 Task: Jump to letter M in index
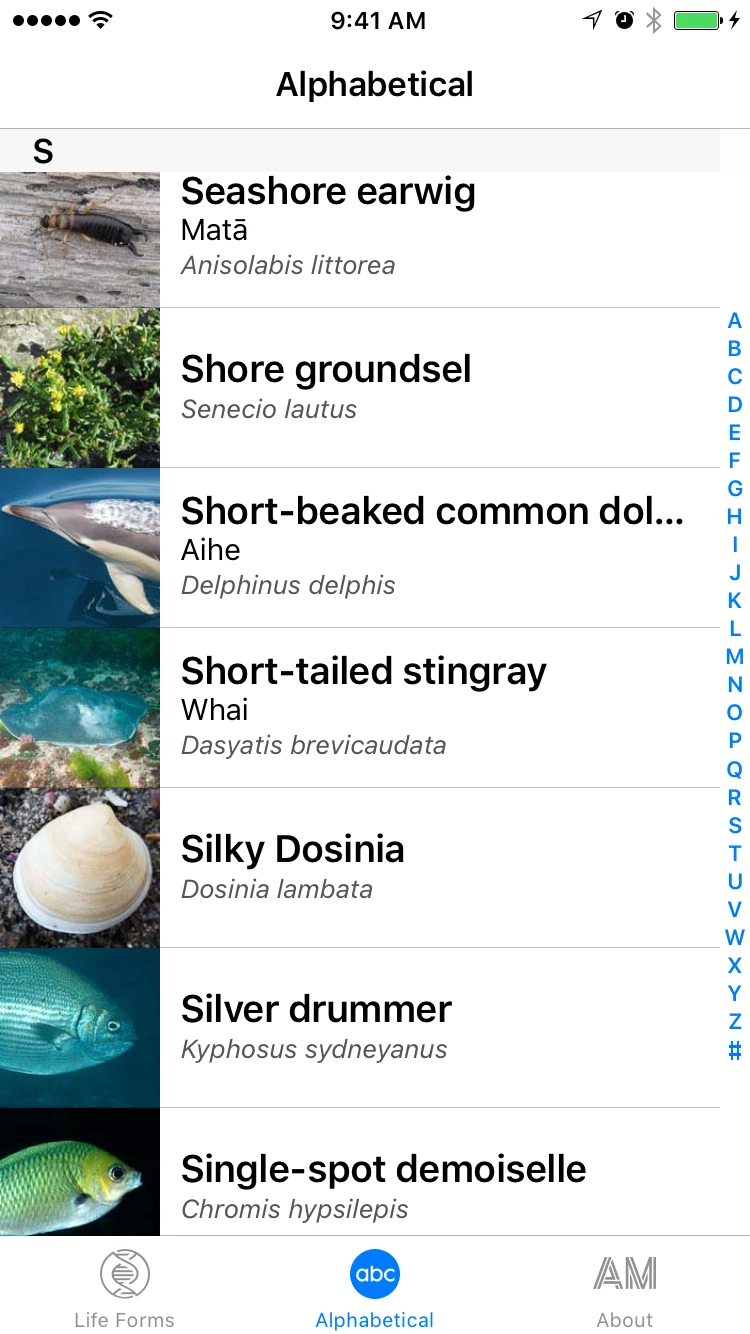pos(735,657)
